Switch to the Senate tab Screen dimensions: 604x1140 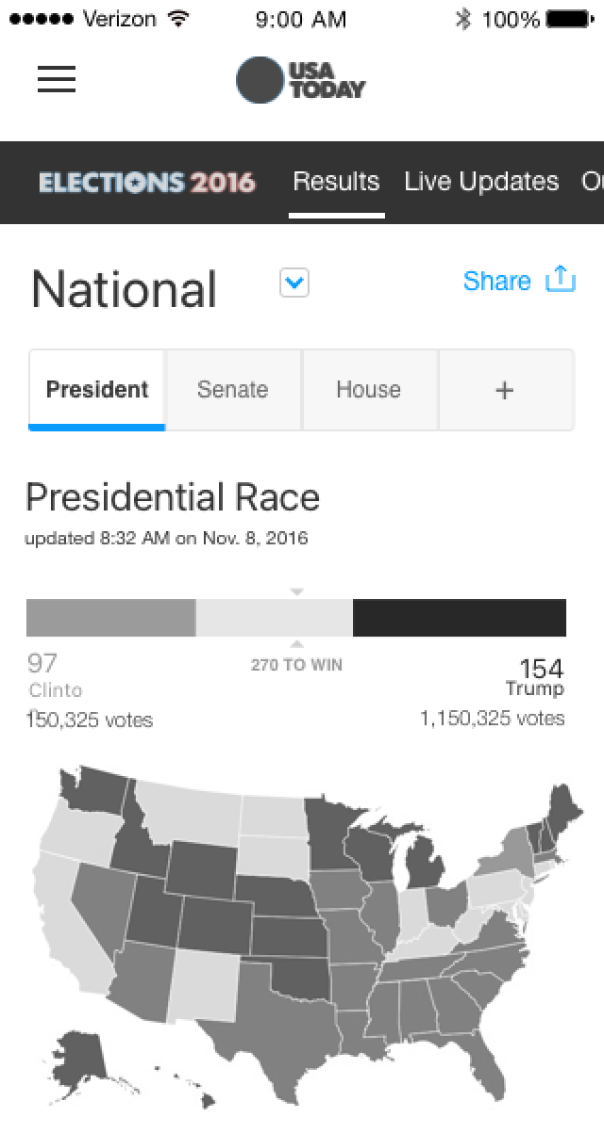[233, 390]
